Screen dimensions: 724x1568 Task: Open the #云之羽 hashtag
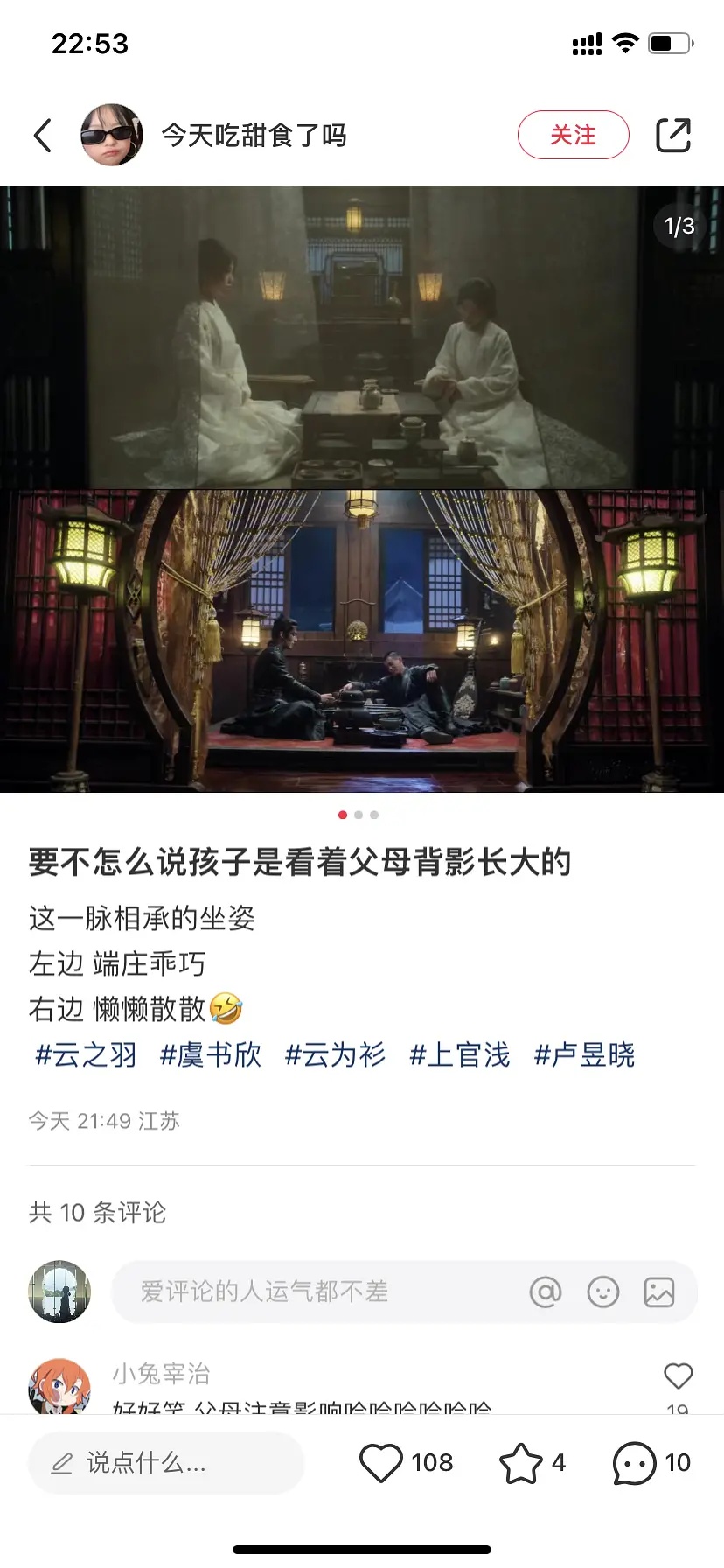86,1055
